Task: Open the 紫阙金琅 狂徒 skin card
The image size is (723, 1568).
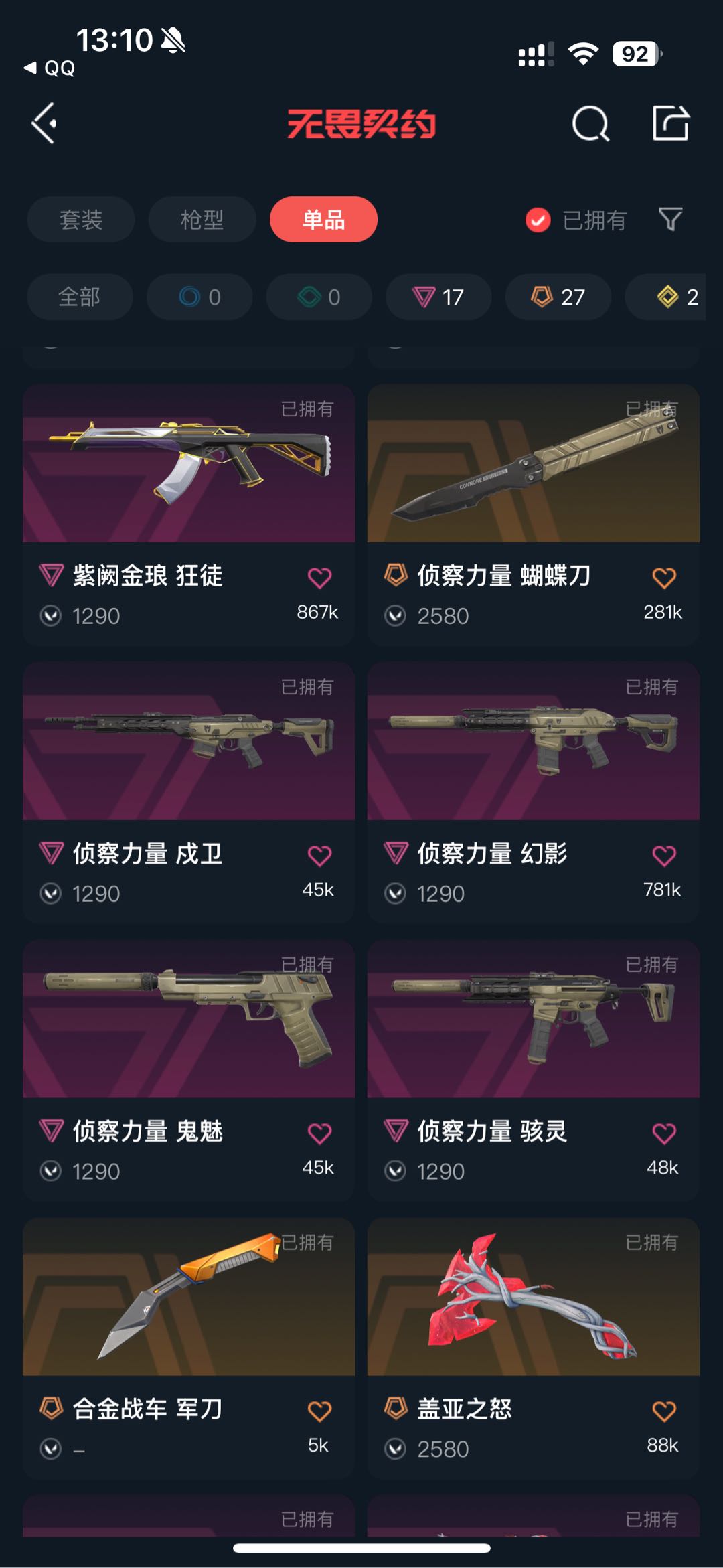Action: (189, 482)
